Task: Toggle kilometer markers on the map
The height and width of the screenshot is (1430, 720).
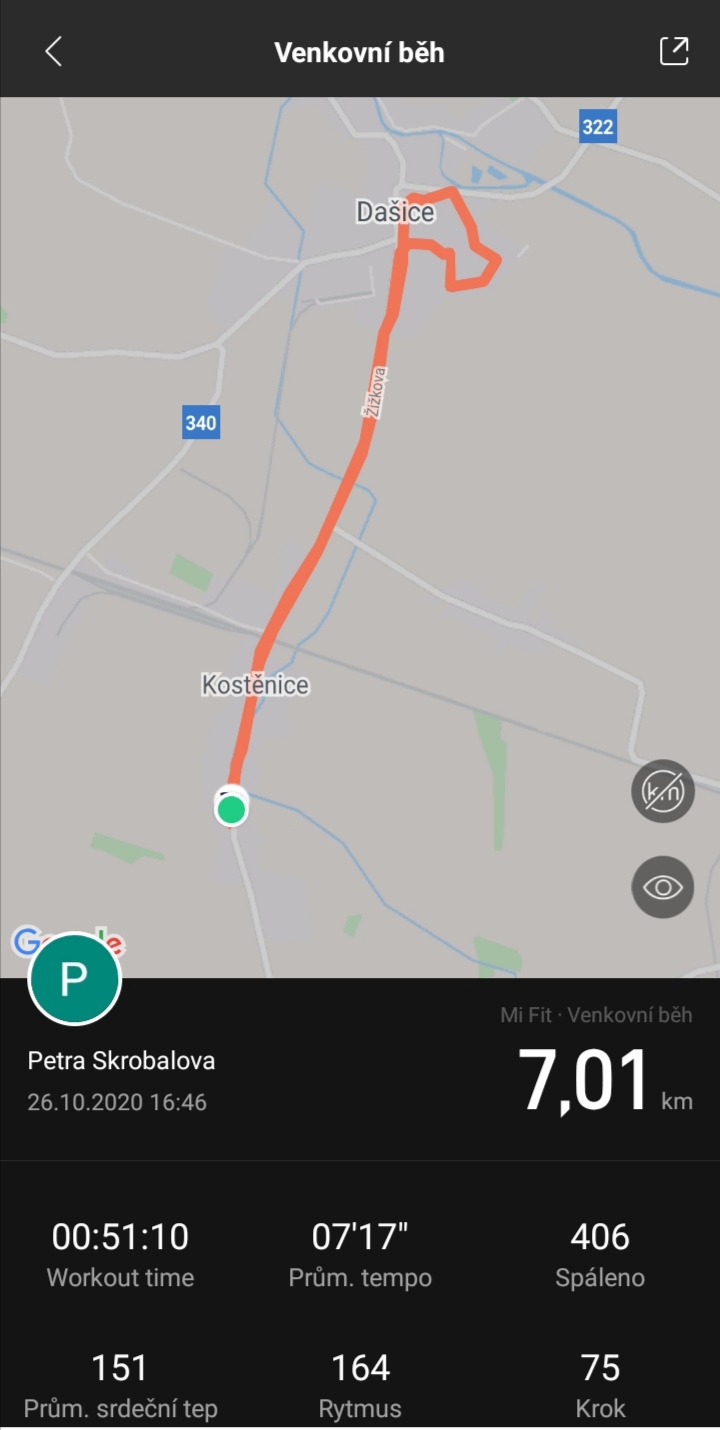Action: point(662,791)
